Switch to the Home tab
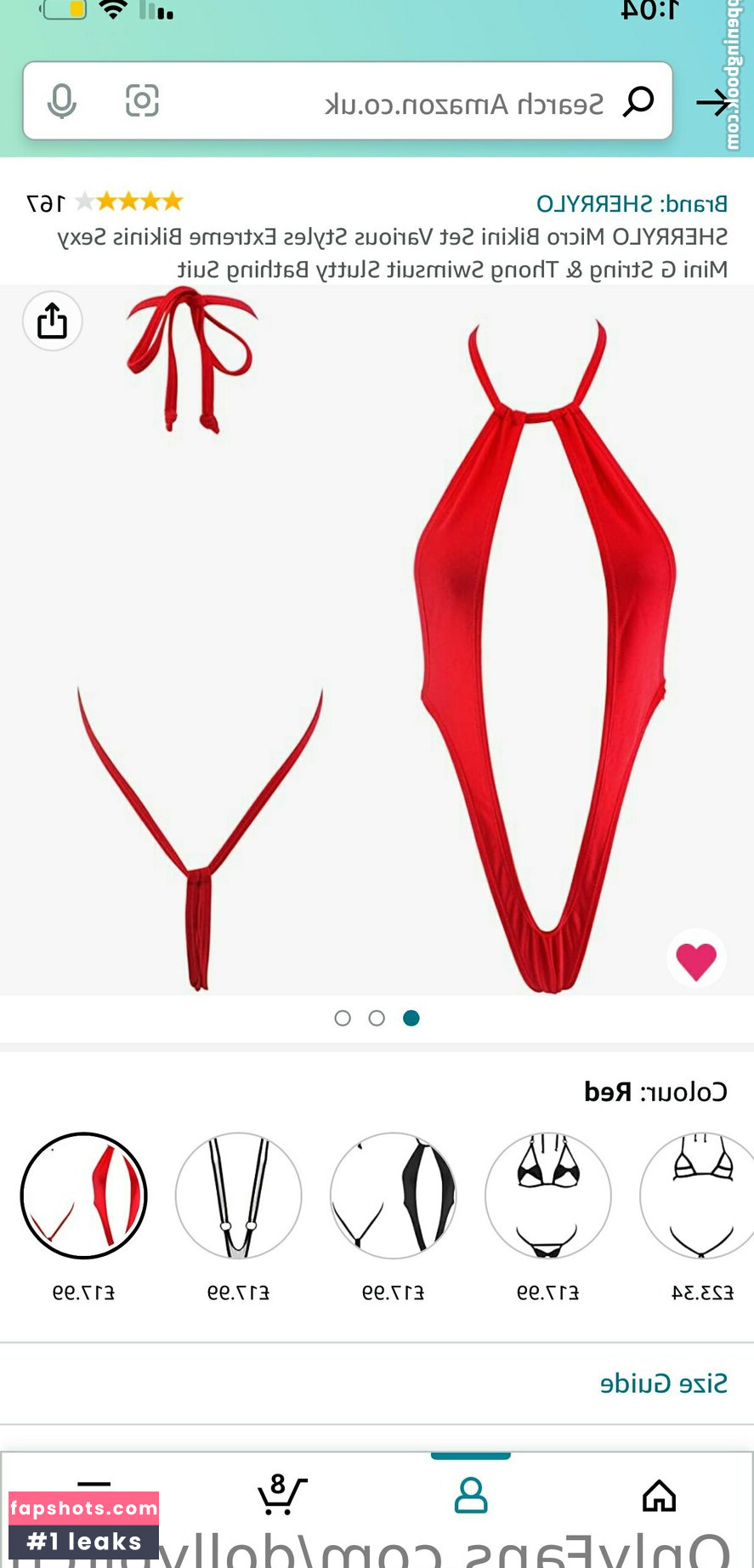The height and width of the screenshot is (1568, 754). [659, 1496]
